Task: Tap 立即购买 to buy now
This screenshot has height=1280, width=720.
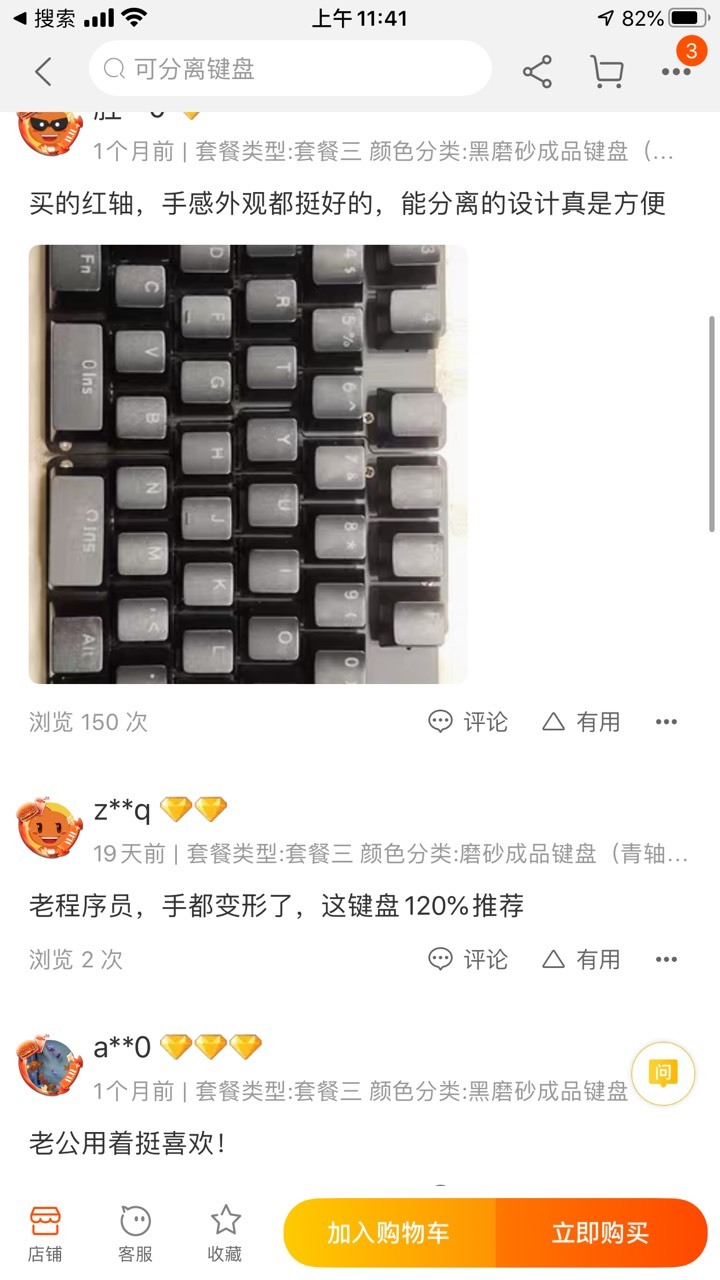Action: [602, 1233]
